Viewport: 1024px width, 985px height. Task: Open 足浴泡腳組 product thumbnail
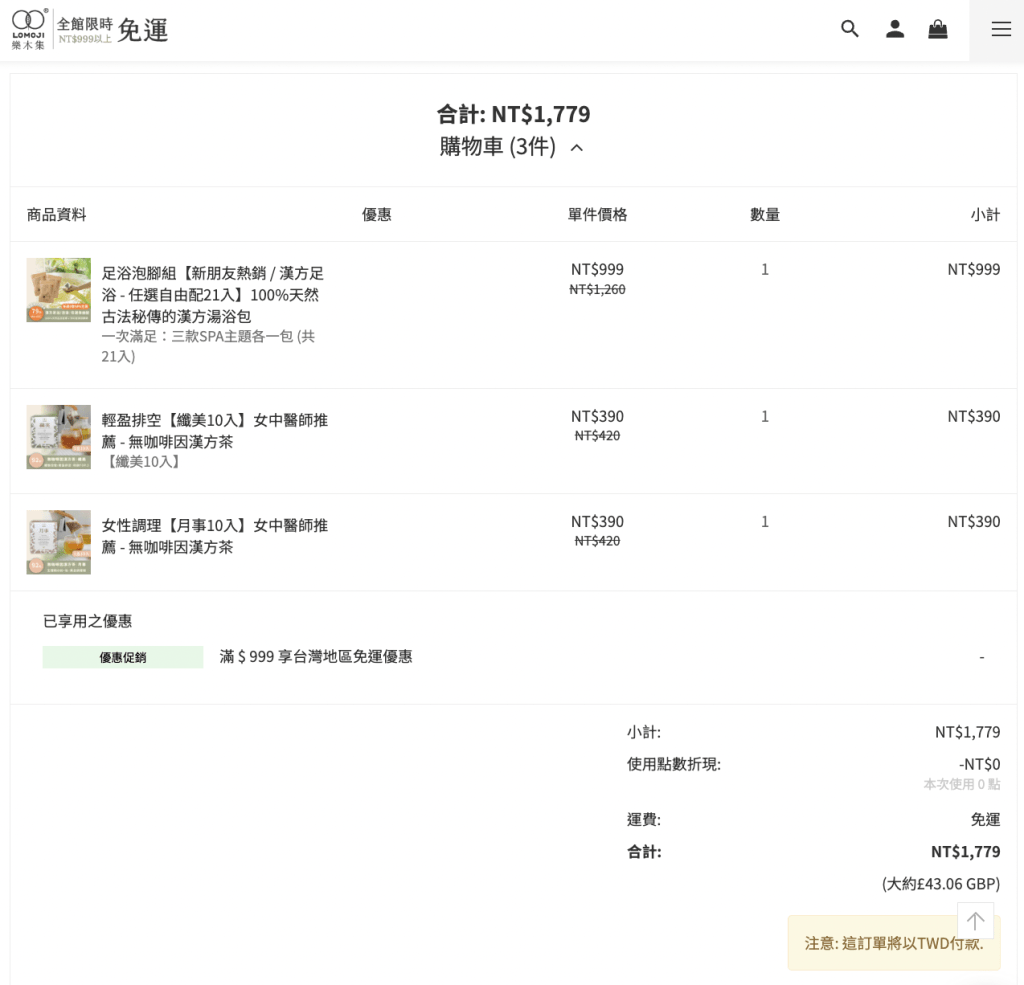tap(58, 290)
